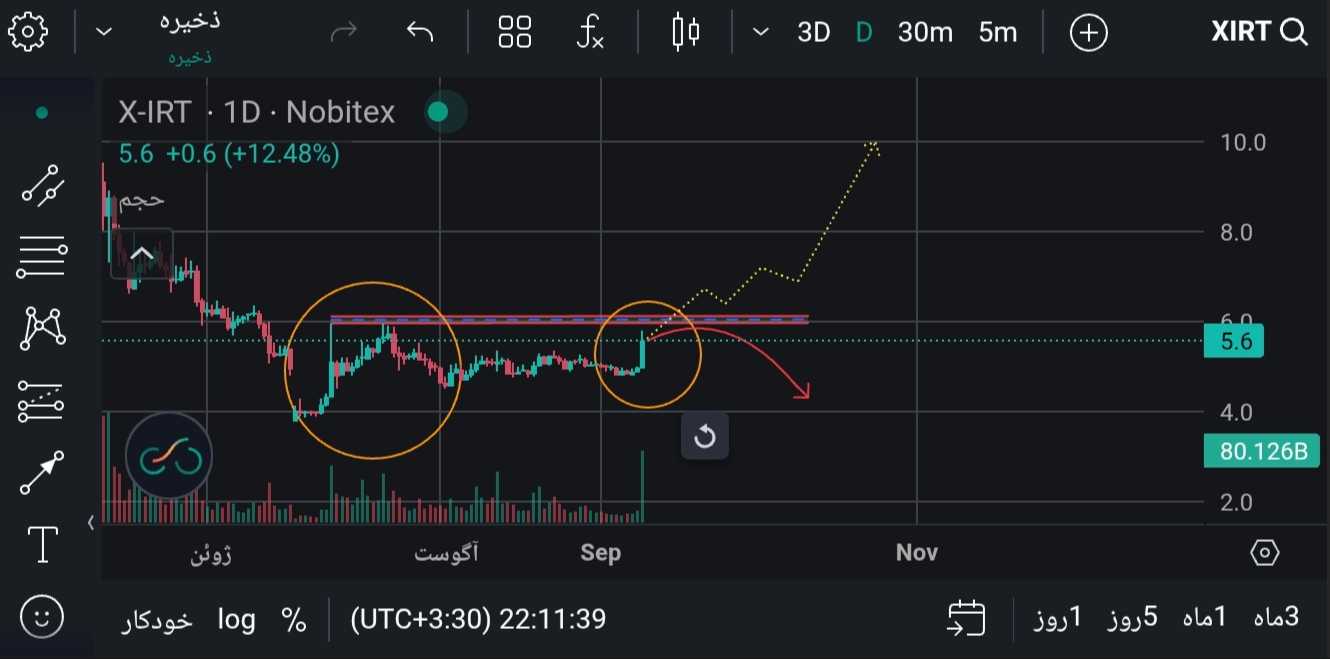Search symbol XIRT

point(1259,32)
